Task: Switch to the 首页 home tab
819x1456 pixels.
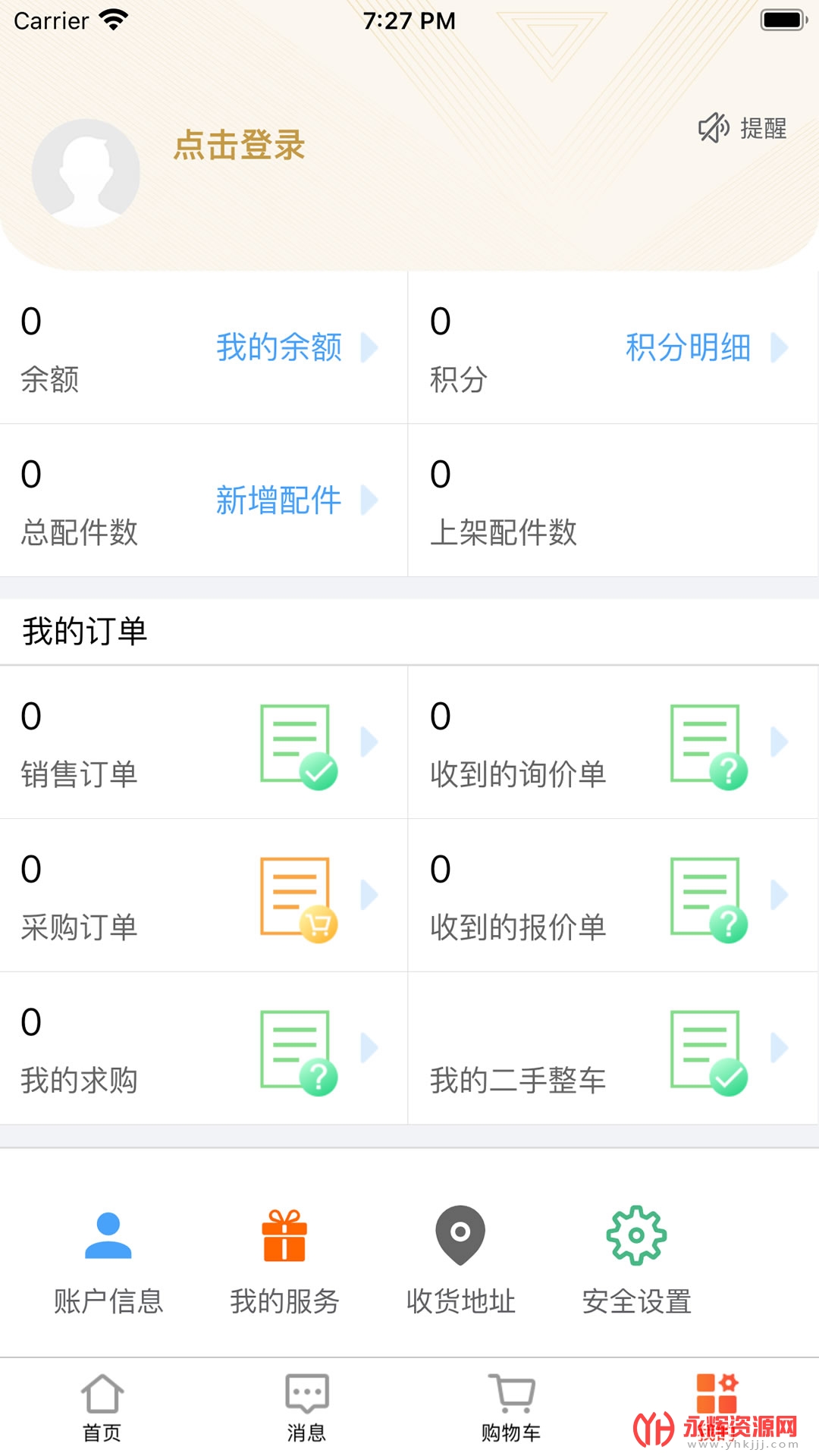Action: click(102, 1407)
